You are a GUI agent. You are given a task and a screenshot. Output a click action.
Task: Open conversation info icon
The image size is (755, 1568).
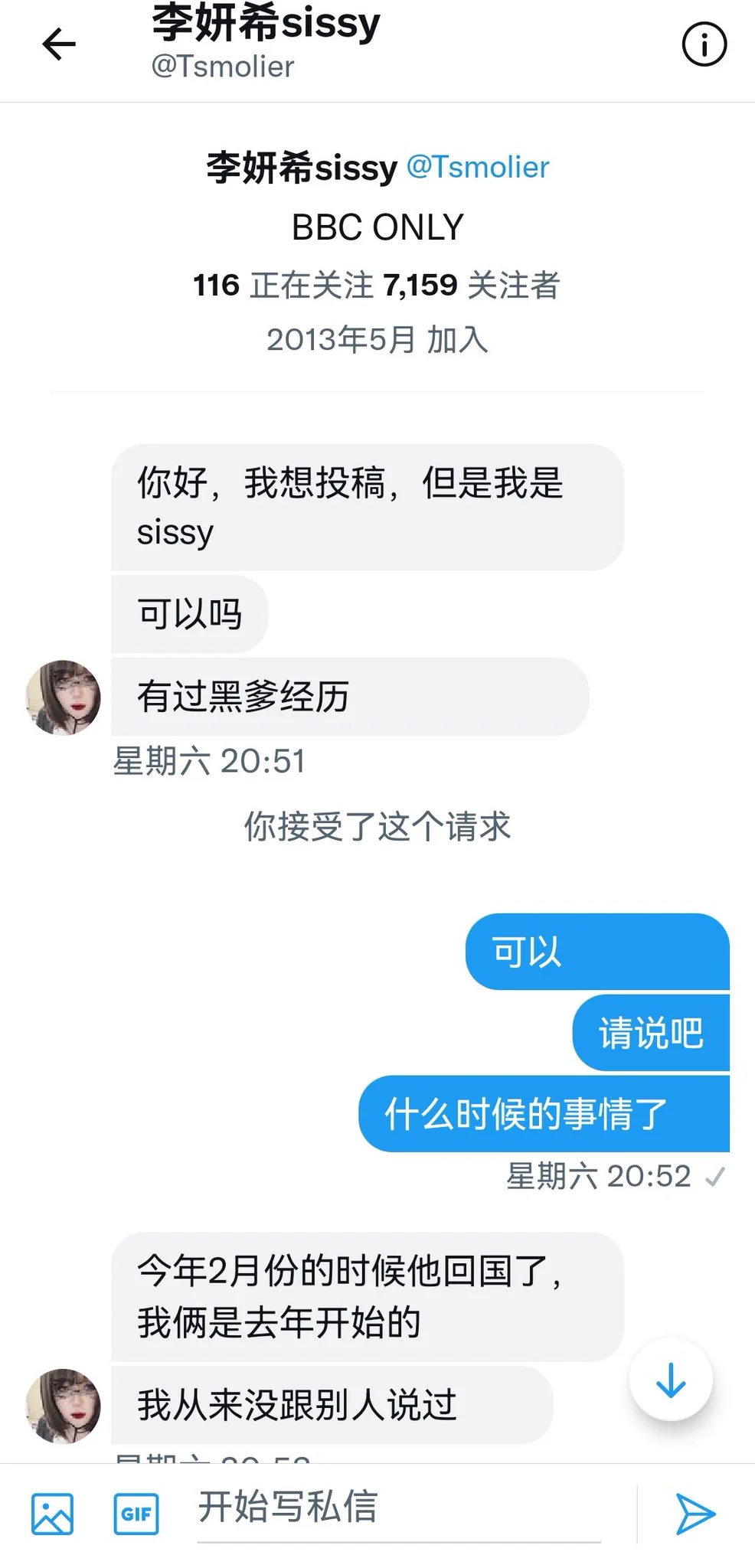point(704,44)
